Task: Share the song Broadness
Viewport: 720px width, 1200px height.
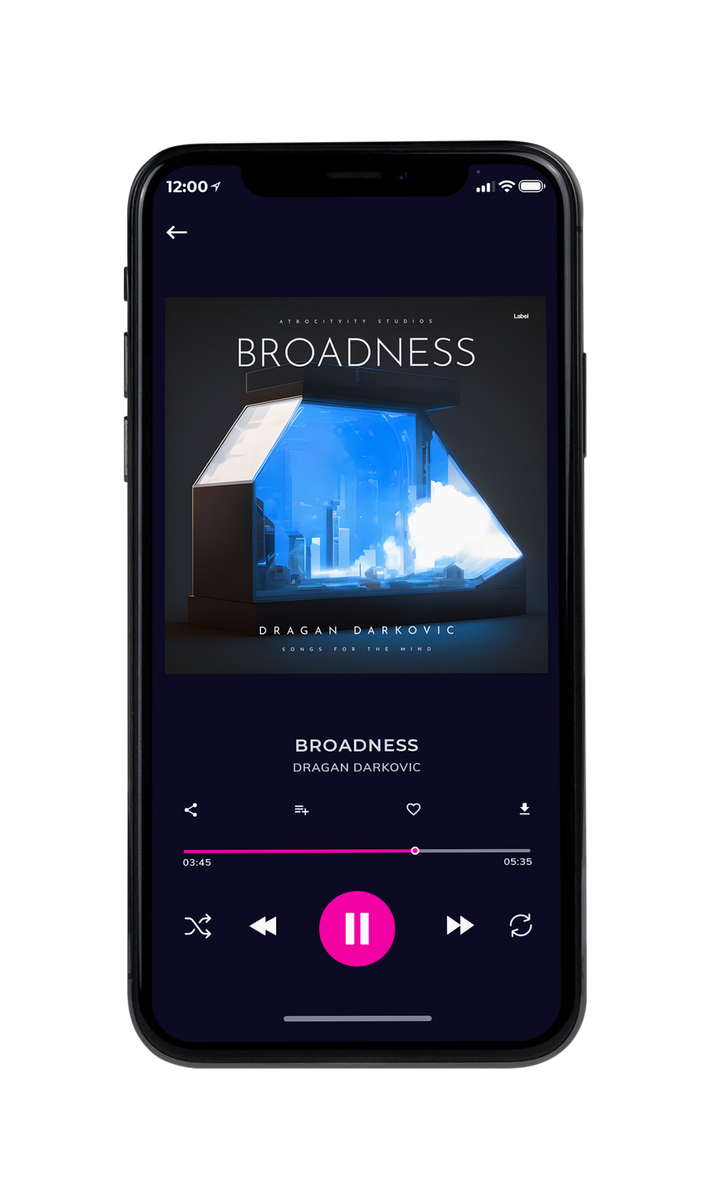Action: pos(191,810)
